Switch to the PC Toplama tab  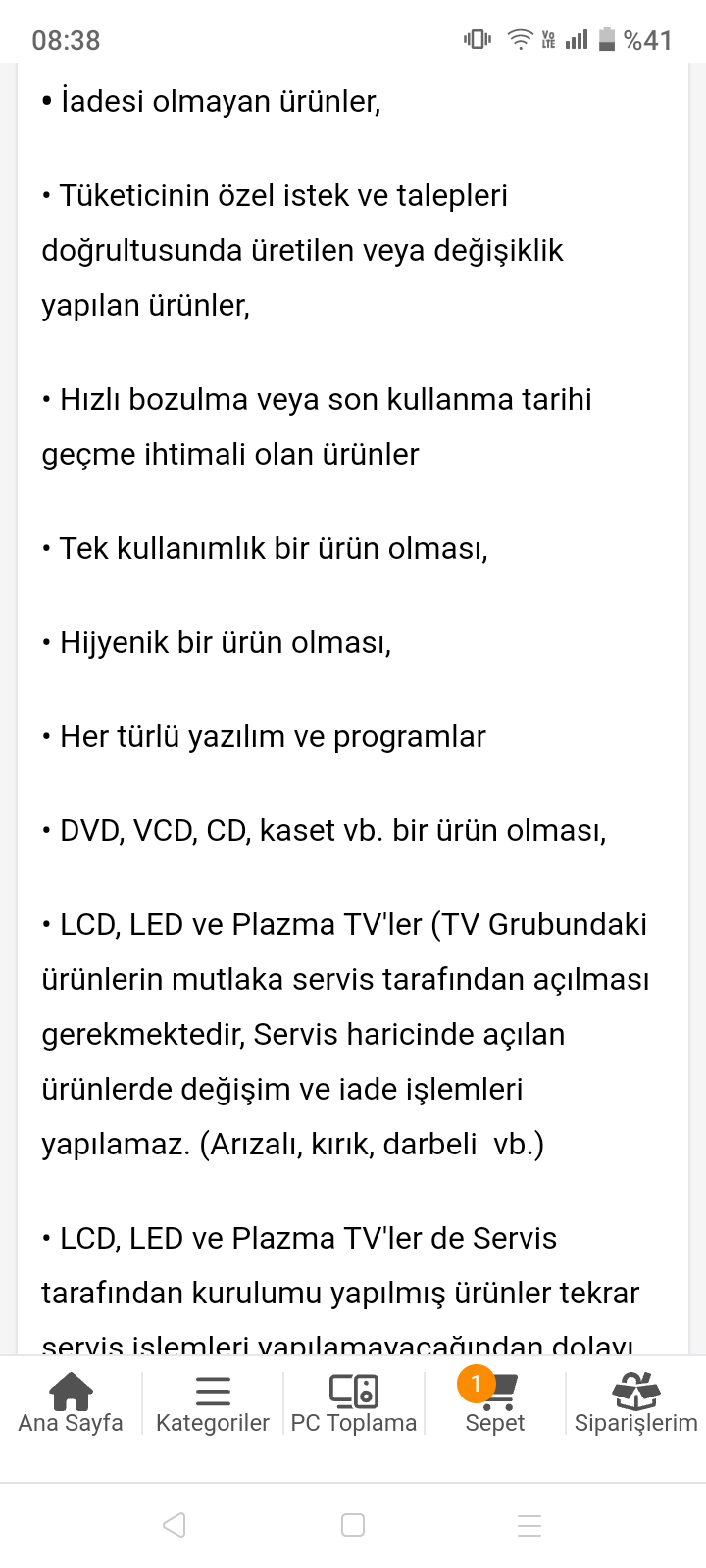pyautogui.click(x=354, y=1403)
